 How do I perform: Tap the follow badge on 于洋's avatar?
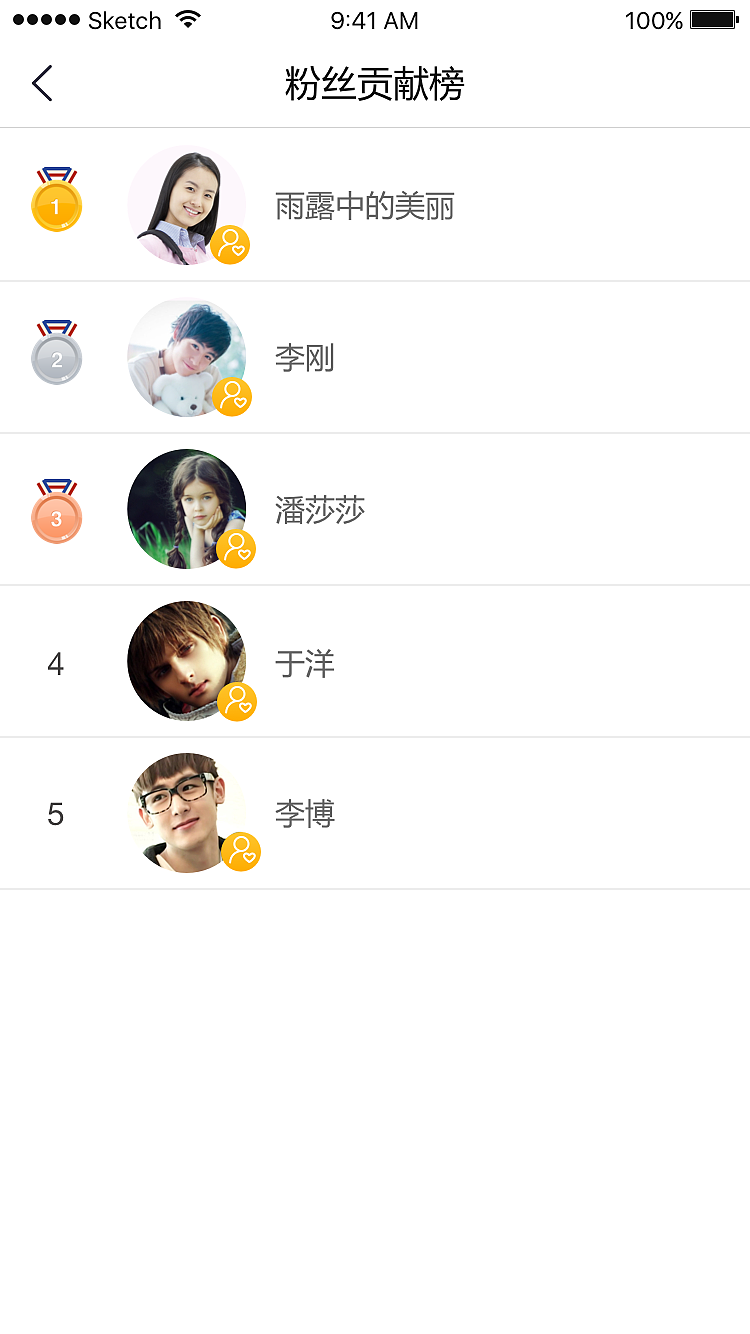[x=238, y=701]
